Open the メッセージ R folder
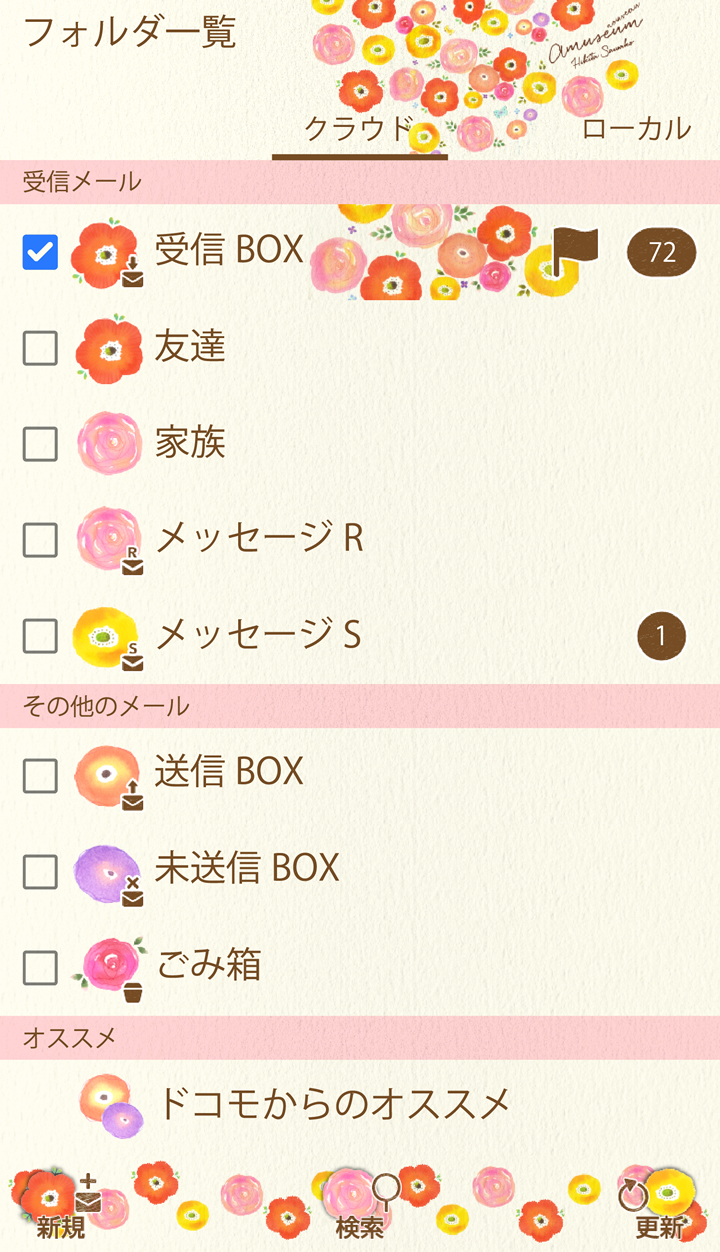Screen dimensions: 720x1252 [x=258, y=538]
